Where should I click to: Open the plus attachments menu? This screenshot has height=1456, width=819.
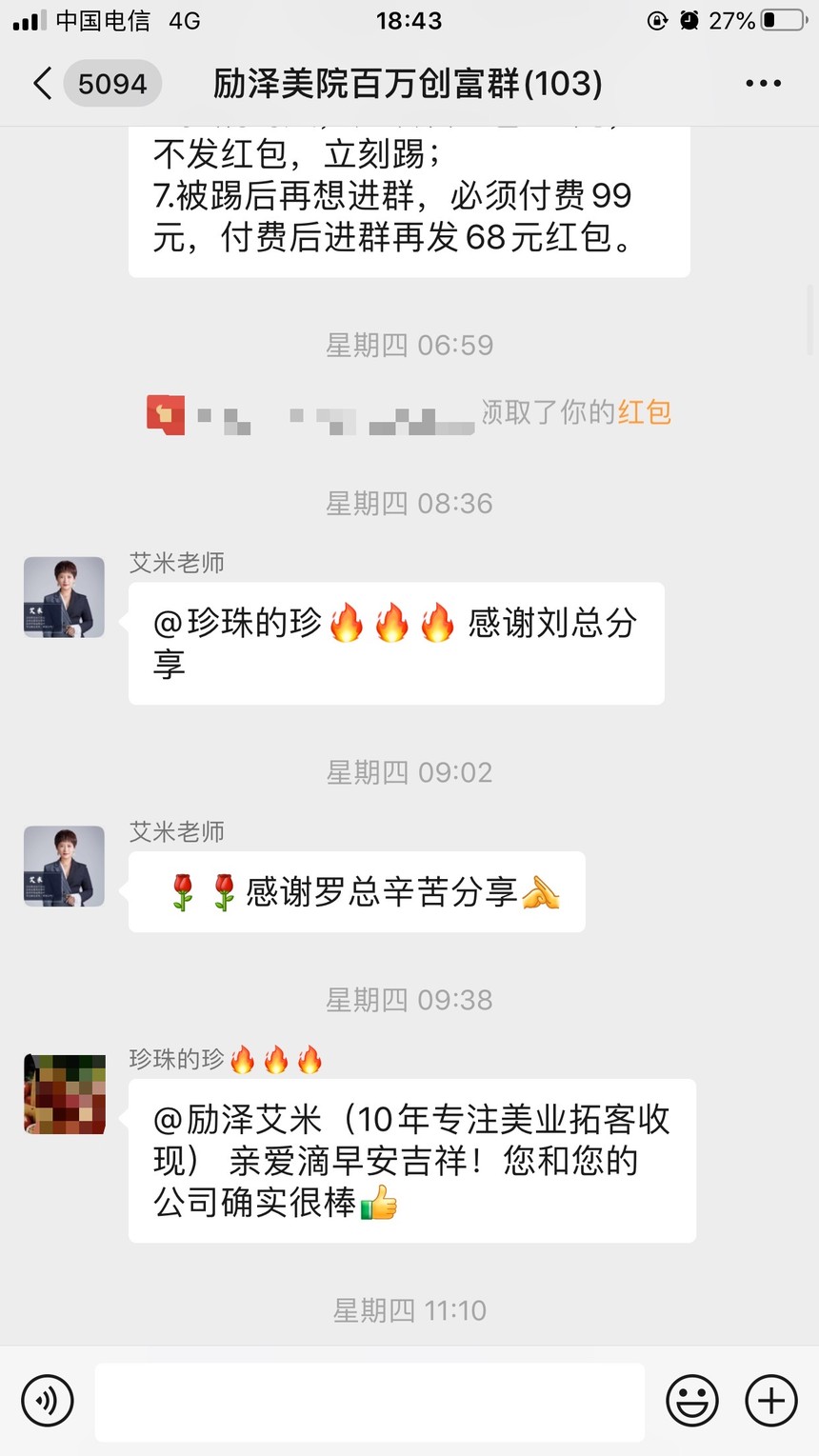[x=770, y=1401]
